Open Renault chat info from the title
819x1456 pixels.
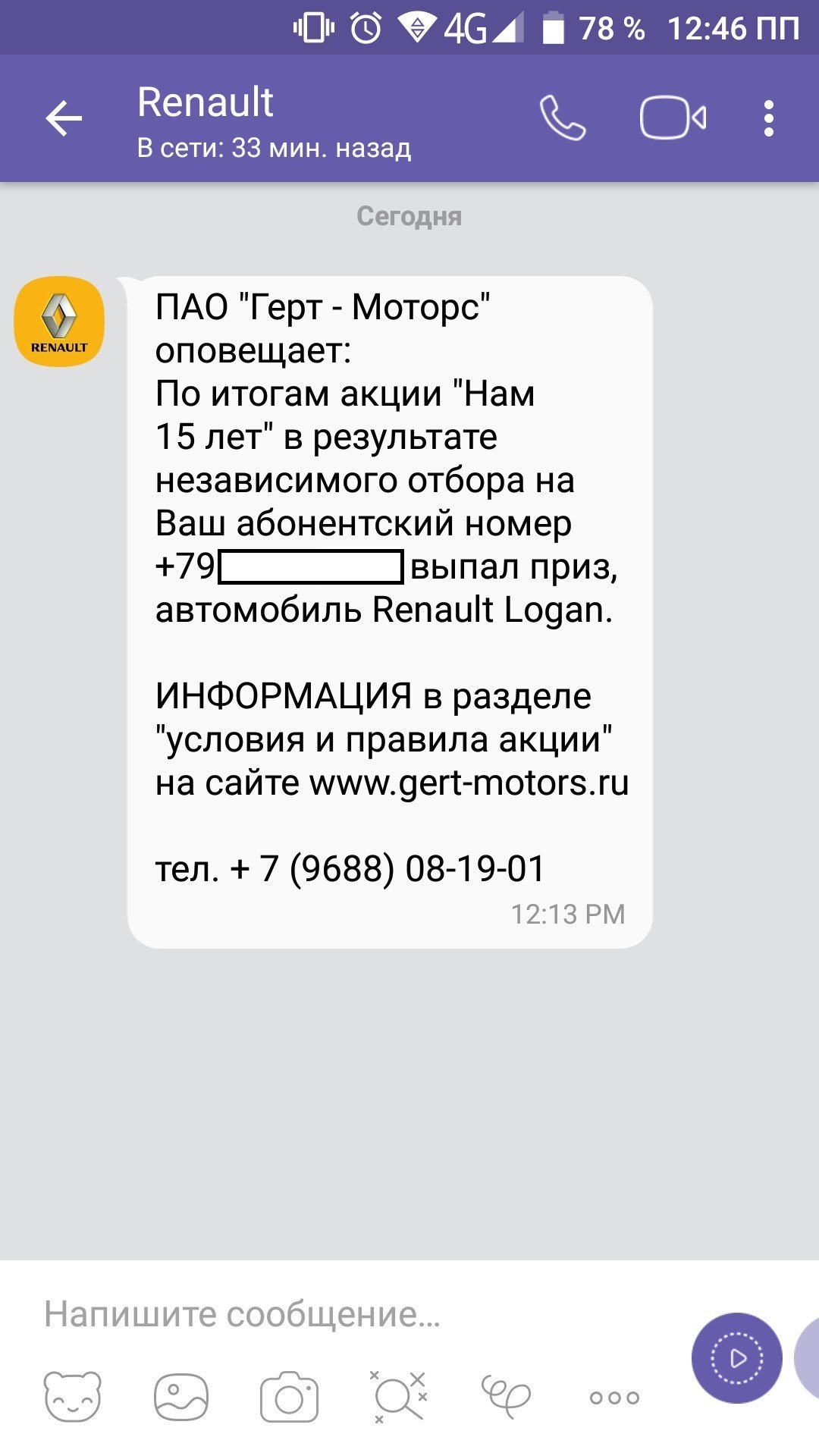click(205, 102)
